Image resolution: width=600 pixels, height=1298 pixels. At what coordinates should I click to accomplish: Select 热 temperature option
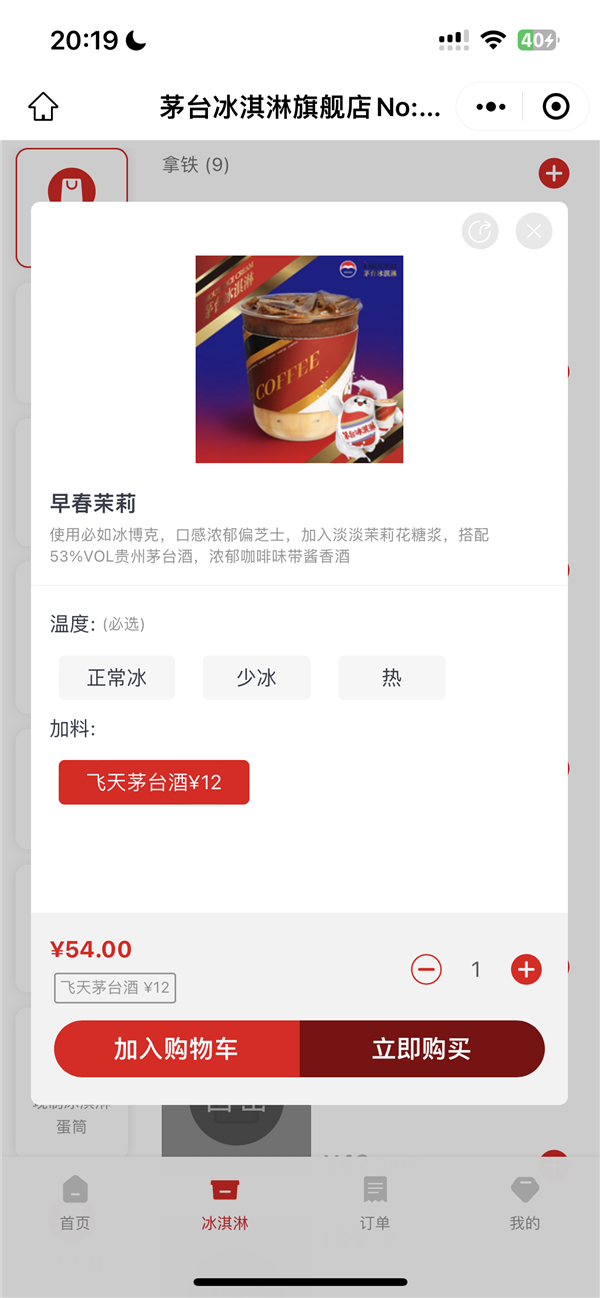391,678
